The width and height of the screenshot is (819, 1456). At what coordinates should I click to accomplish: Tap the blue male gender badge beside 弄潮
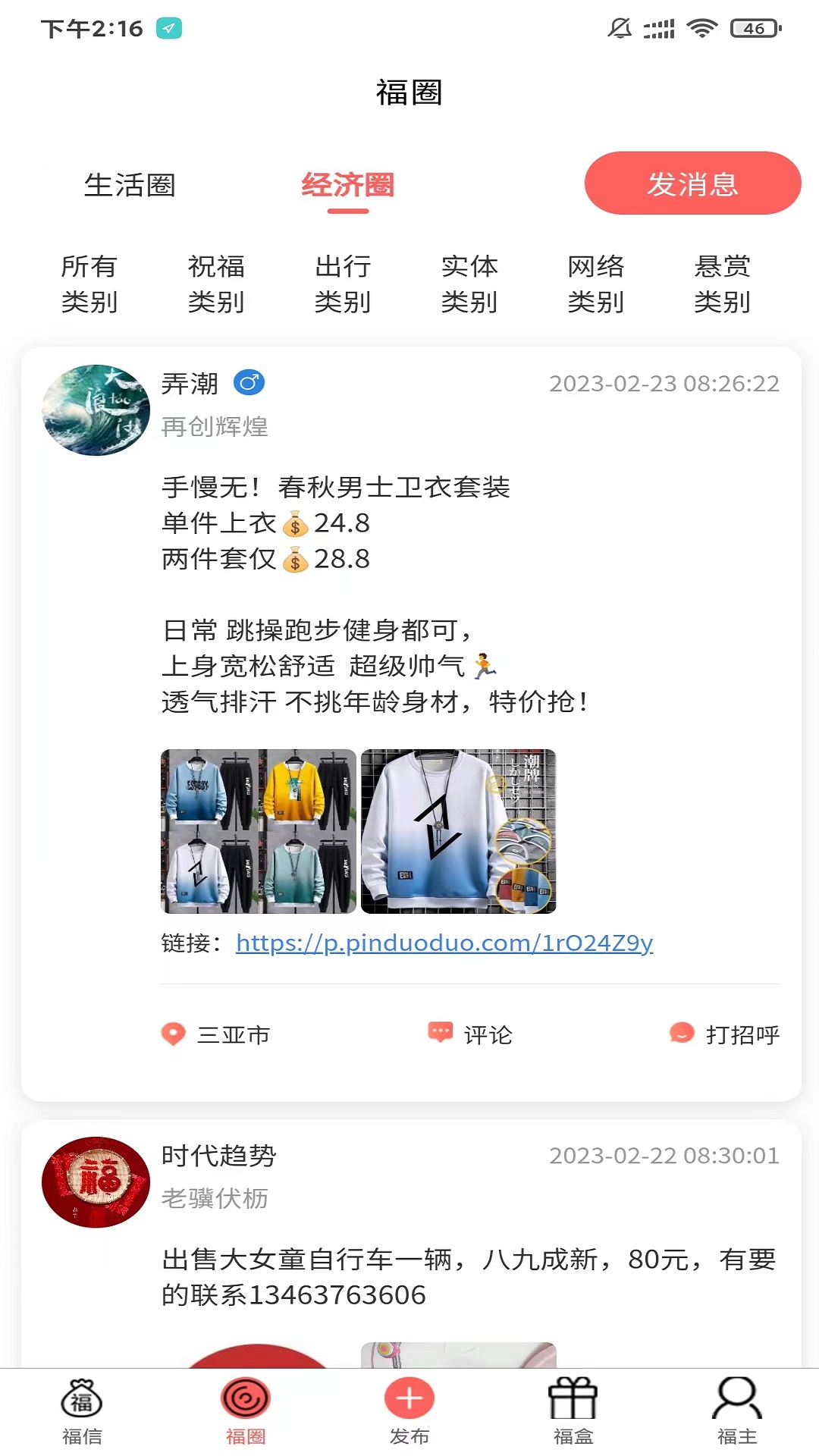pos(250,384)
